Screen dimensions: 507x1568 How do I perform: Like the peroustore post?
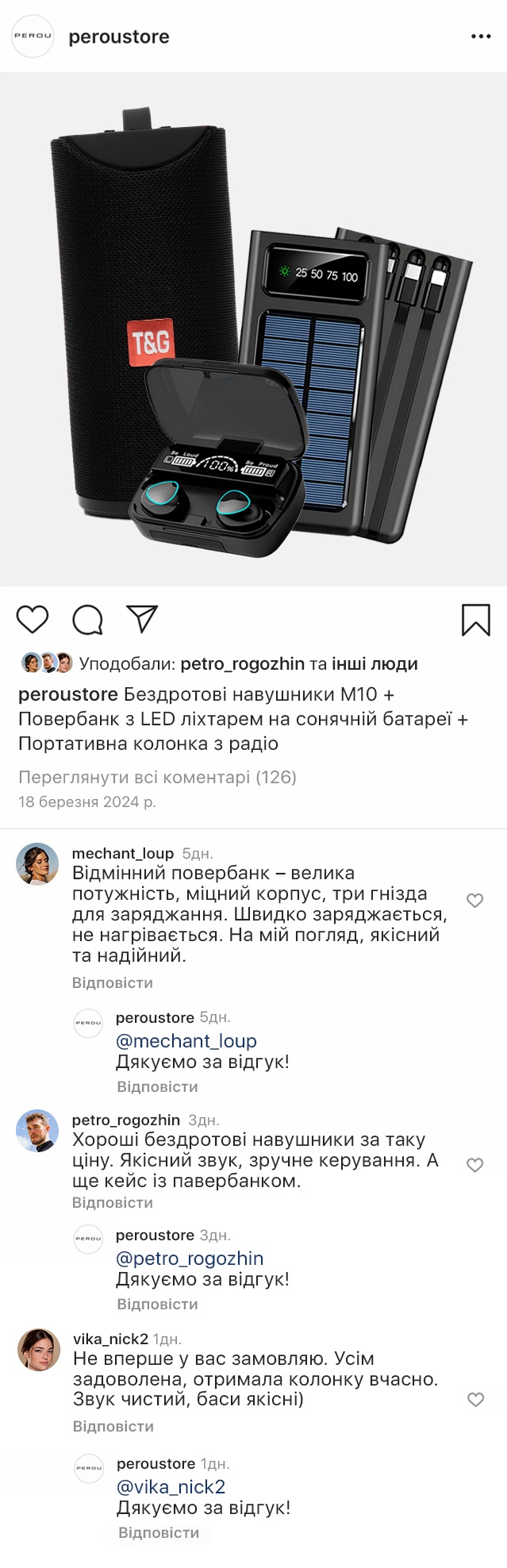tap(33, 620)
